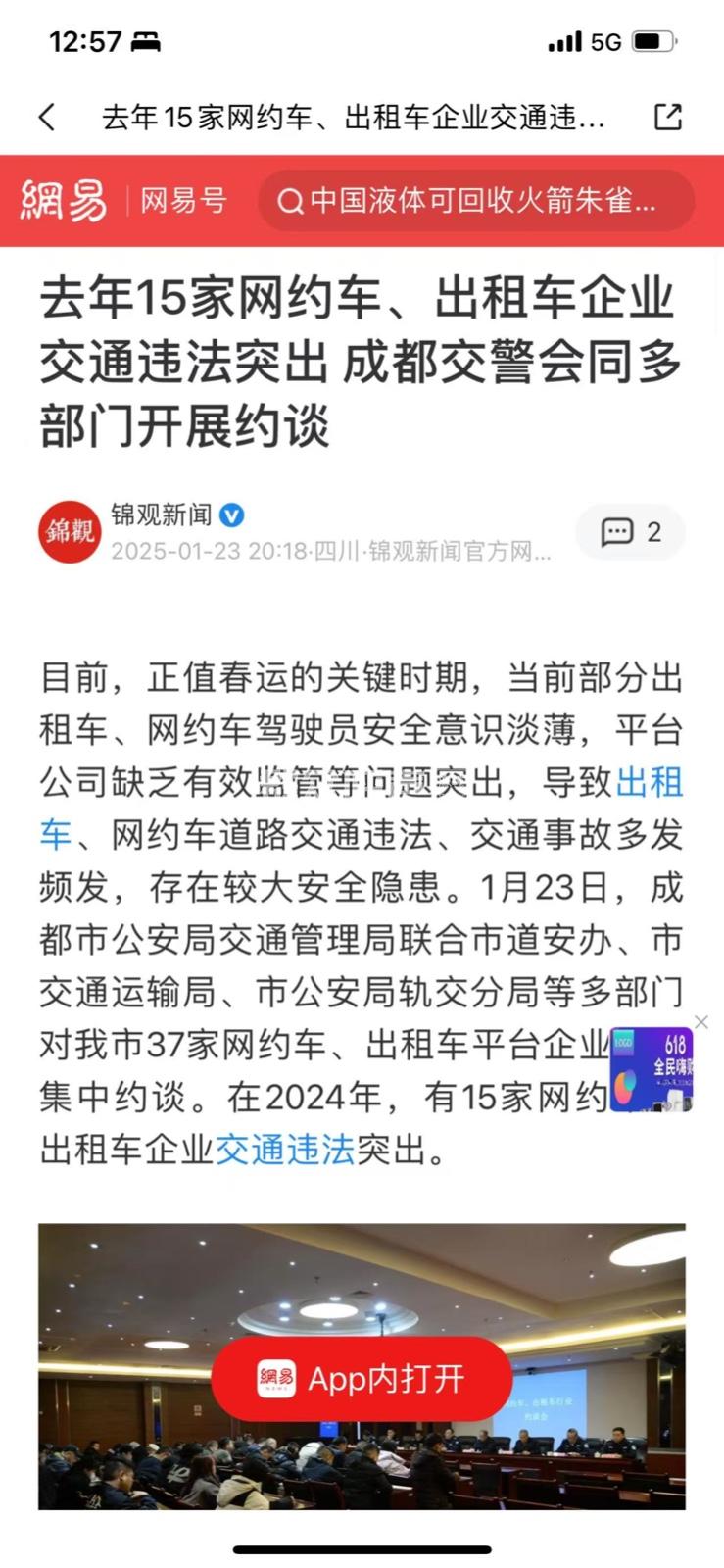Share this article via the top-right icon
The image size is (724, 1568).
click(667, 118)
